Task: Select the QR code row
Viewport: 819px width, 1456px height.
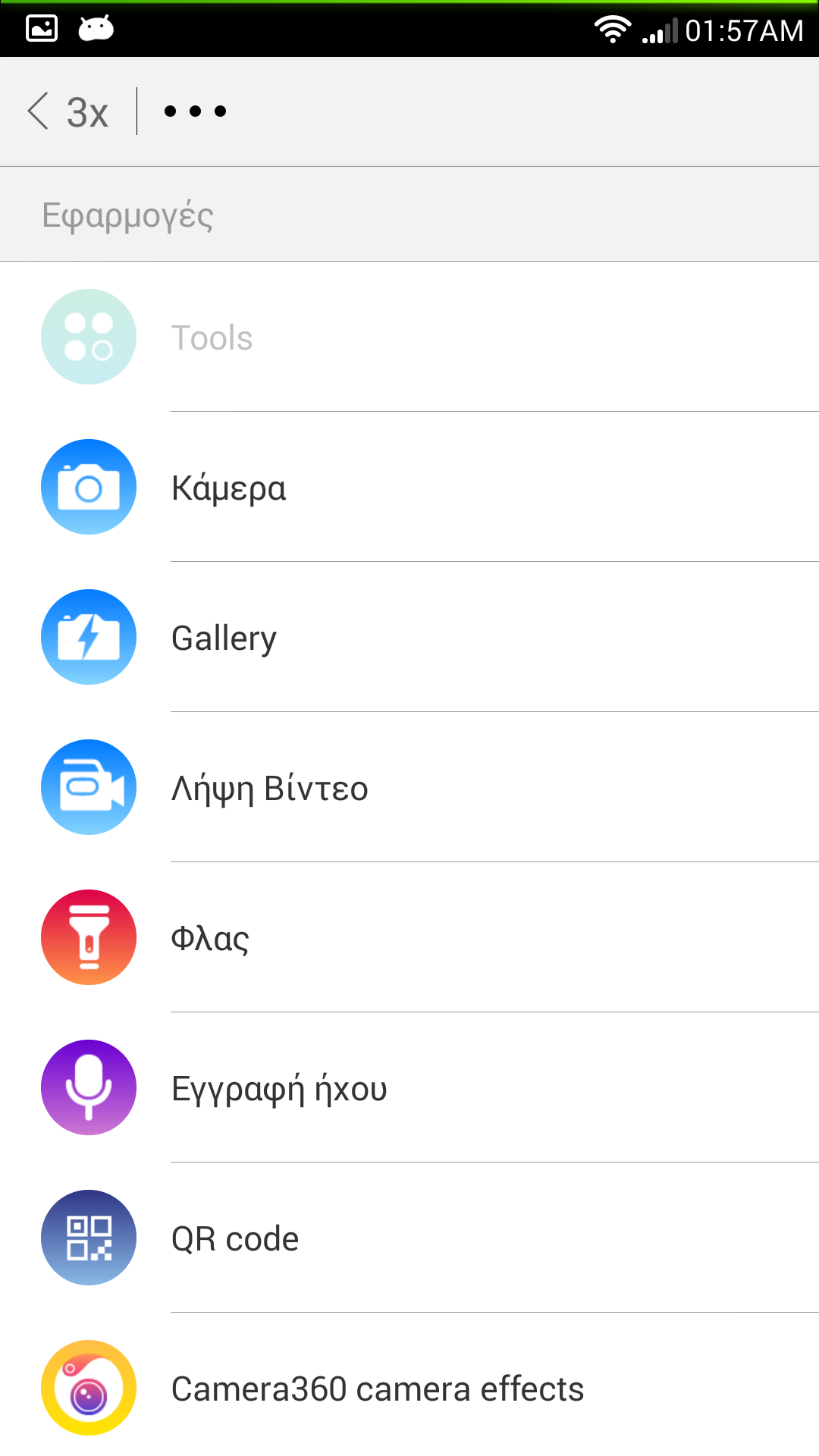Action: tap(409, 1238)
